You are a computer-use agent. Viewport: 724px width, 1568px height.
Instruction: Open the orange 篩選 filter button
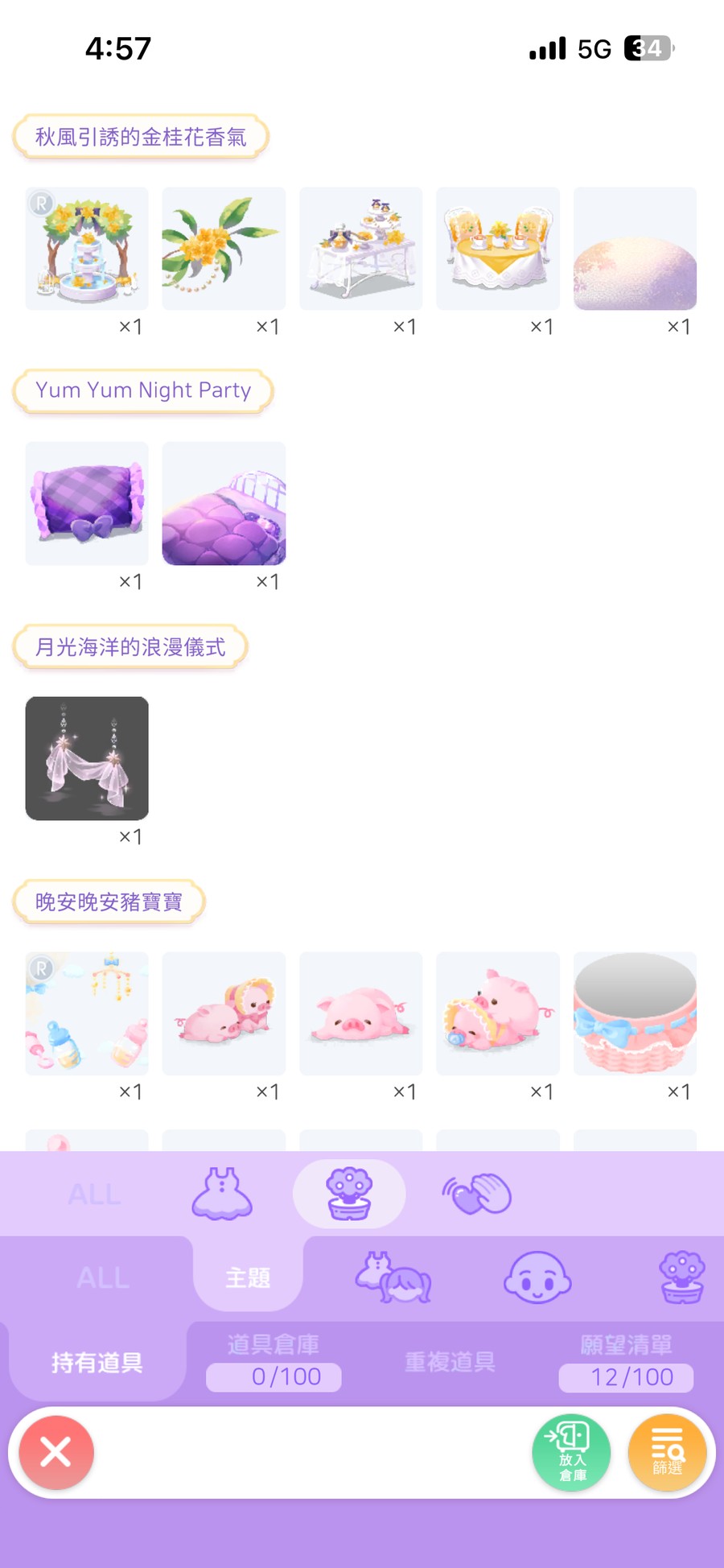[x=667, y=1452]
